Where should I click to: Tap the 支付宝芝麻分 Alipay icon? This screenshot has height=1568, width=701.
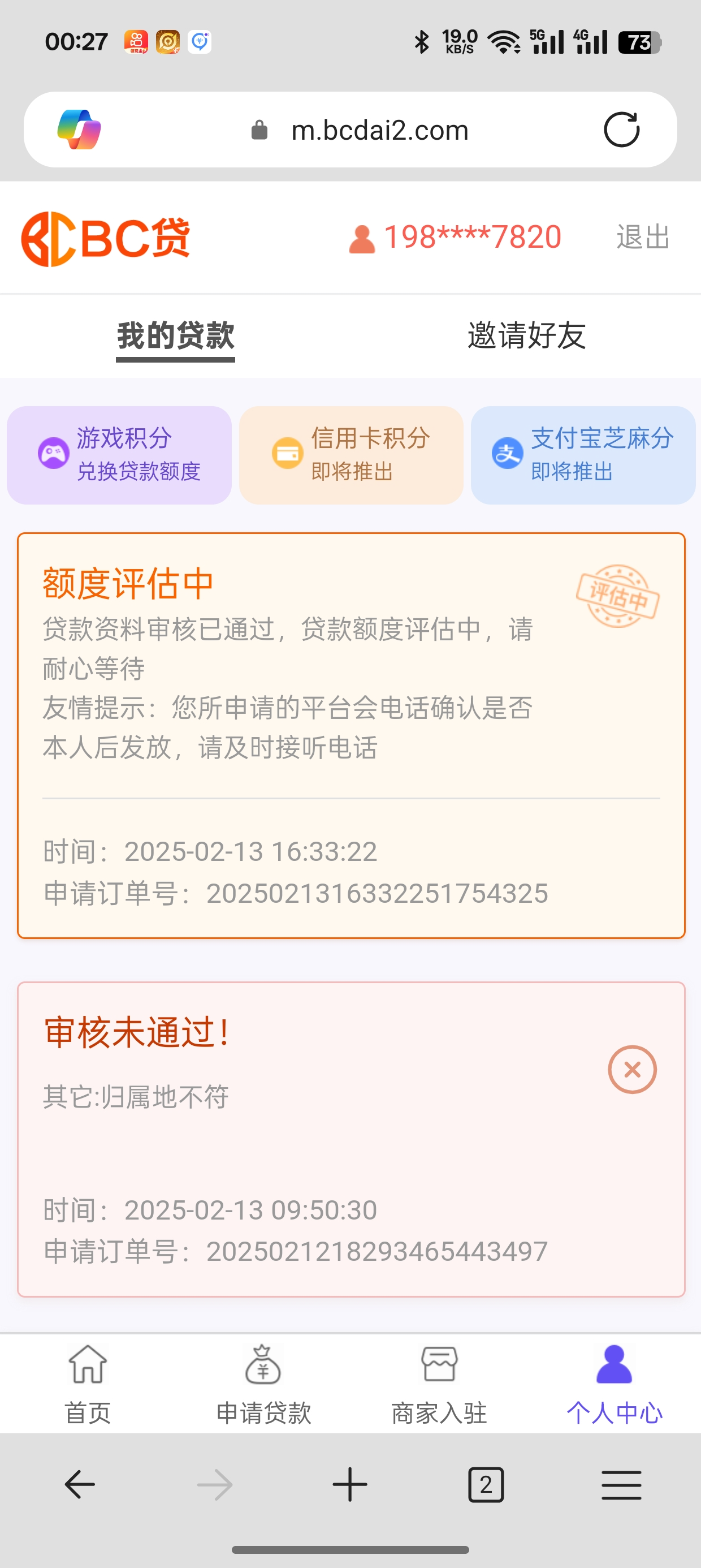509,455
